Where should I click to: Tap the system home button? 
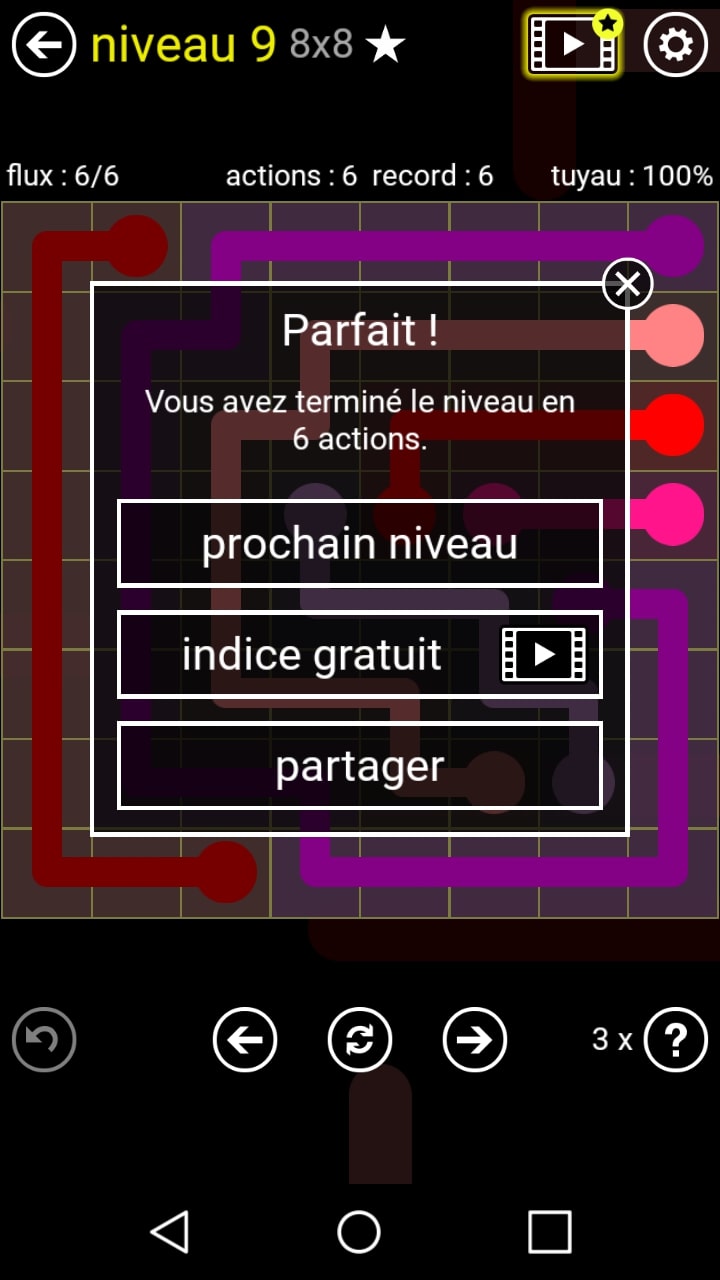[x=360, y=1232]
